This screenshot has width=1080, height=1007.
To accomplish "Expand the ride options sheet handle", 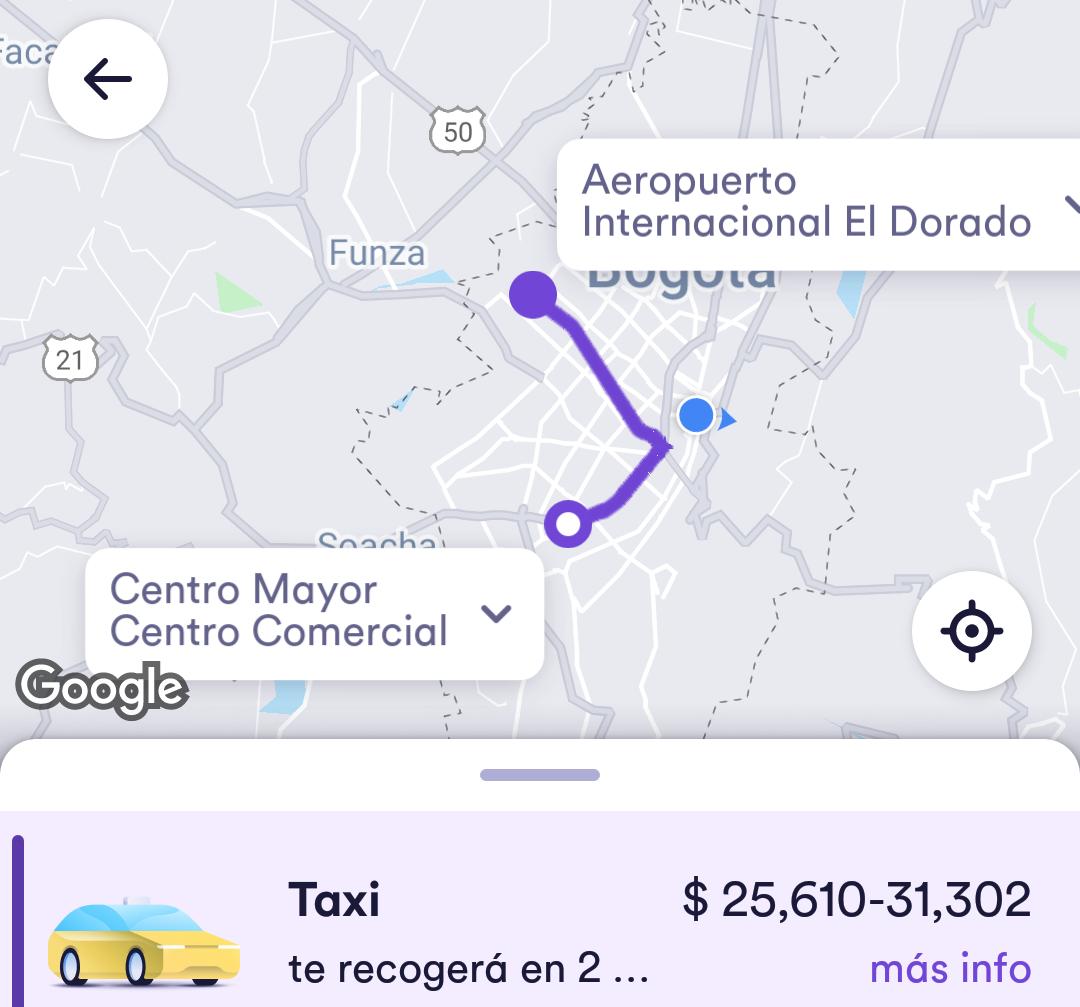I will click(x=540, y=775).
